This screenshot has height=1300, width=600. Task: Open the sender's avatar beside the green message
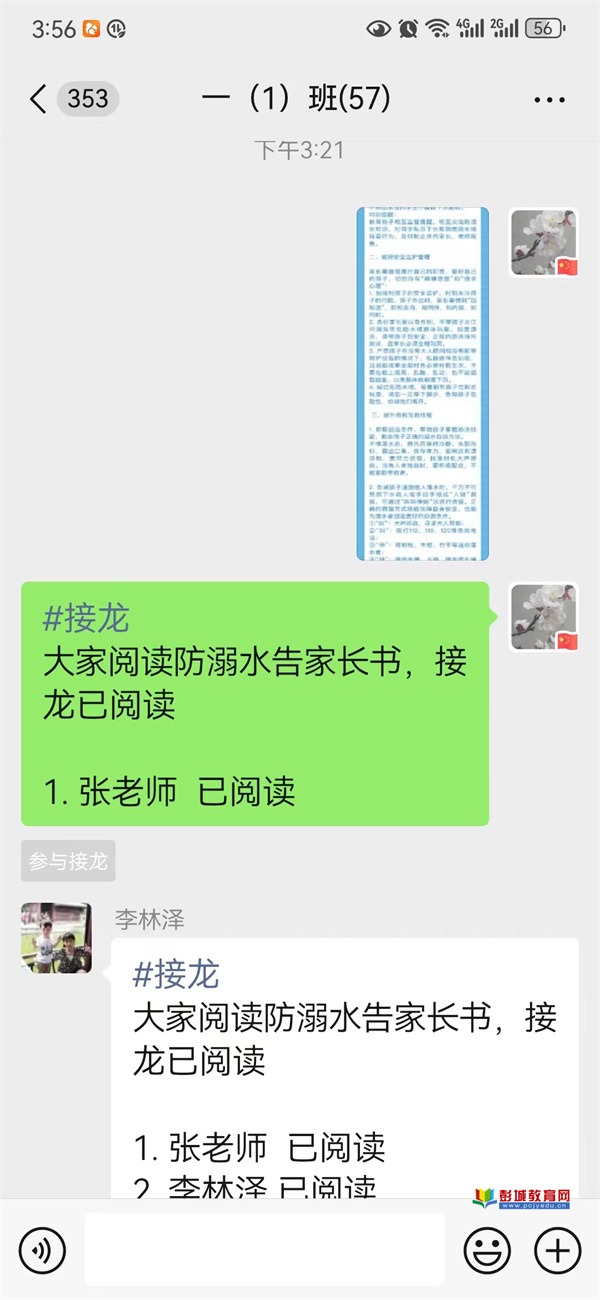pos(544,617)
